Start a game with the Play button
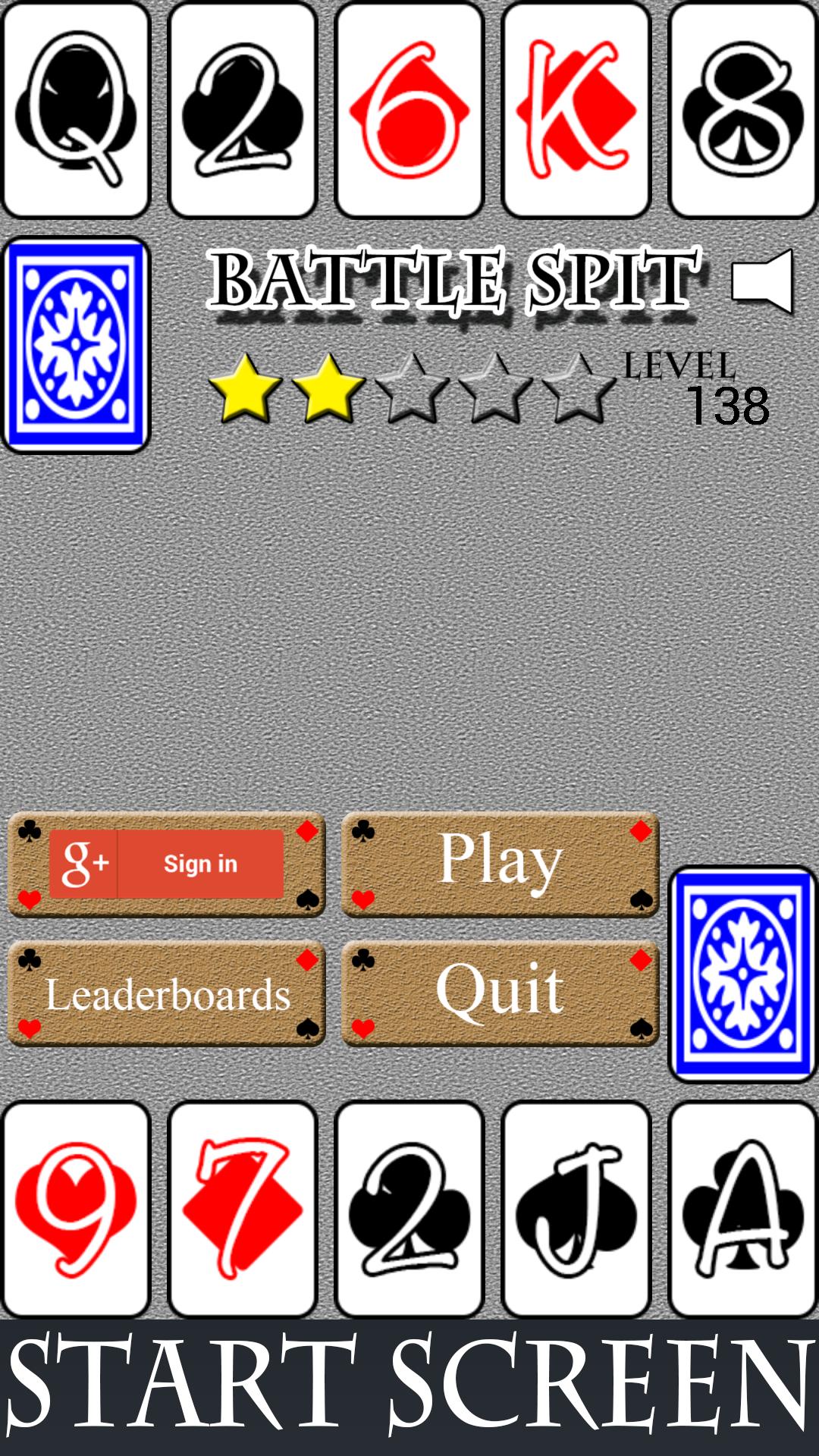819x1456 pixels. tap(500, 863)
